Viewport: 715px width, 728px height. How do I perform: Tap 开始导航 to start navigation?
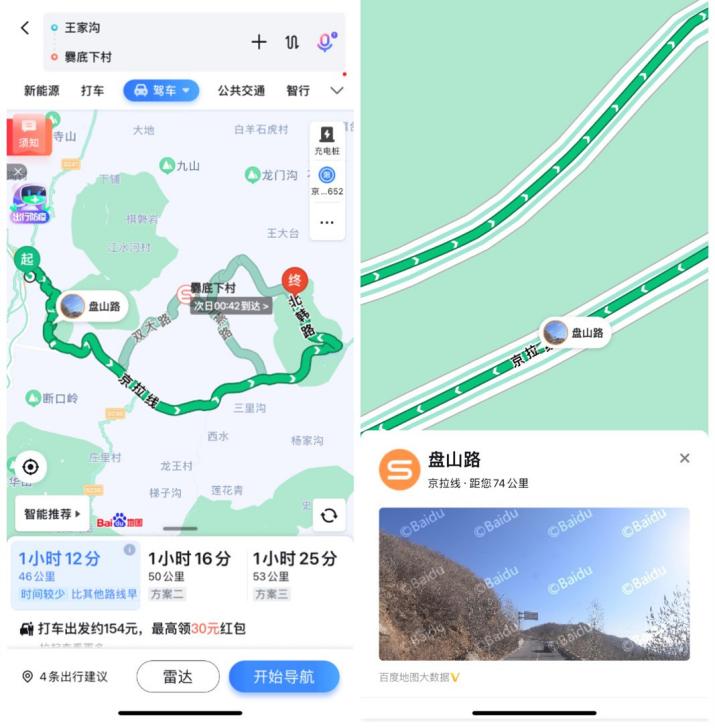284,677
